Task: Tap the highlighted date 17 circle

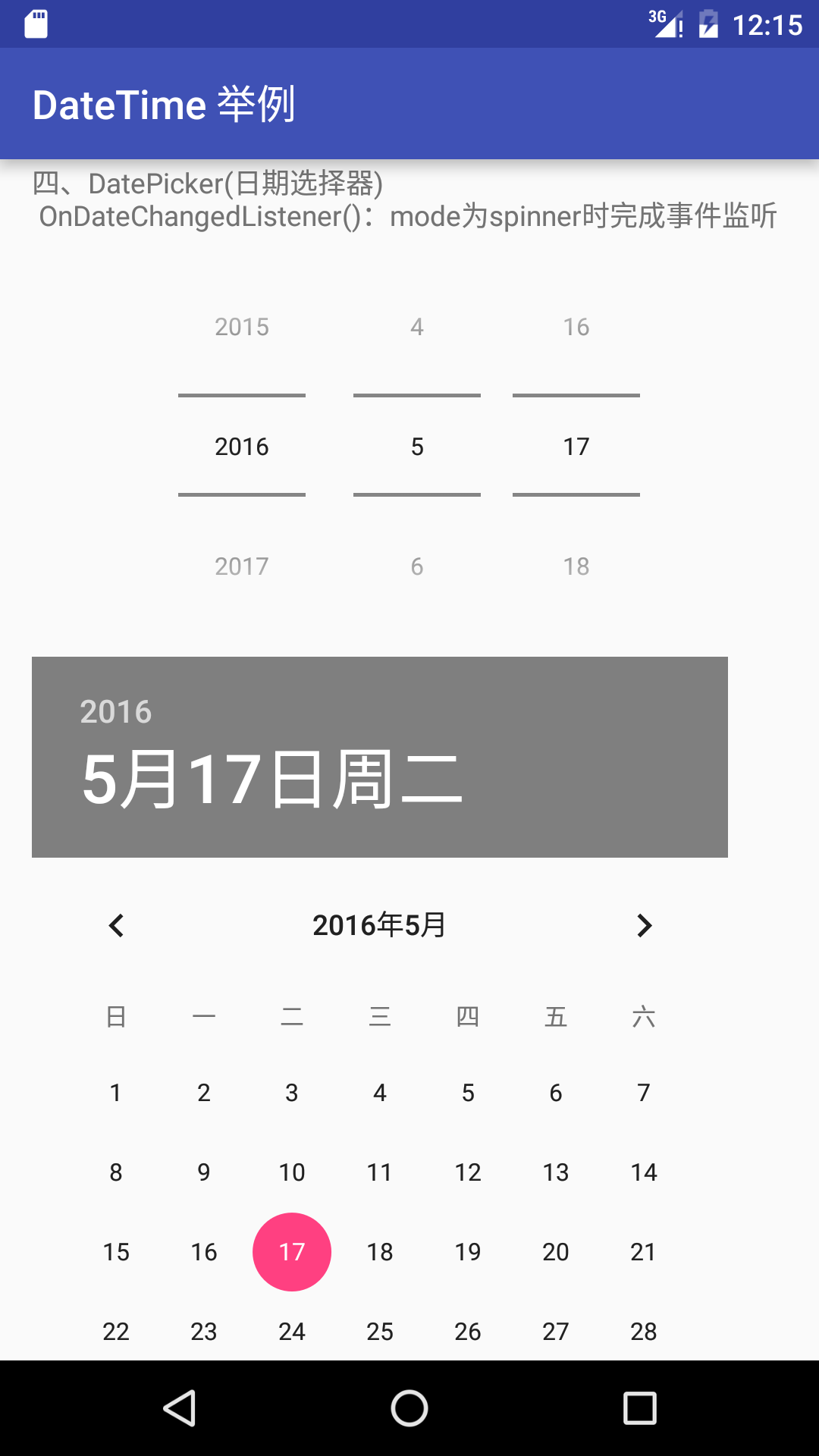Action: click(x=291, y=1251)
